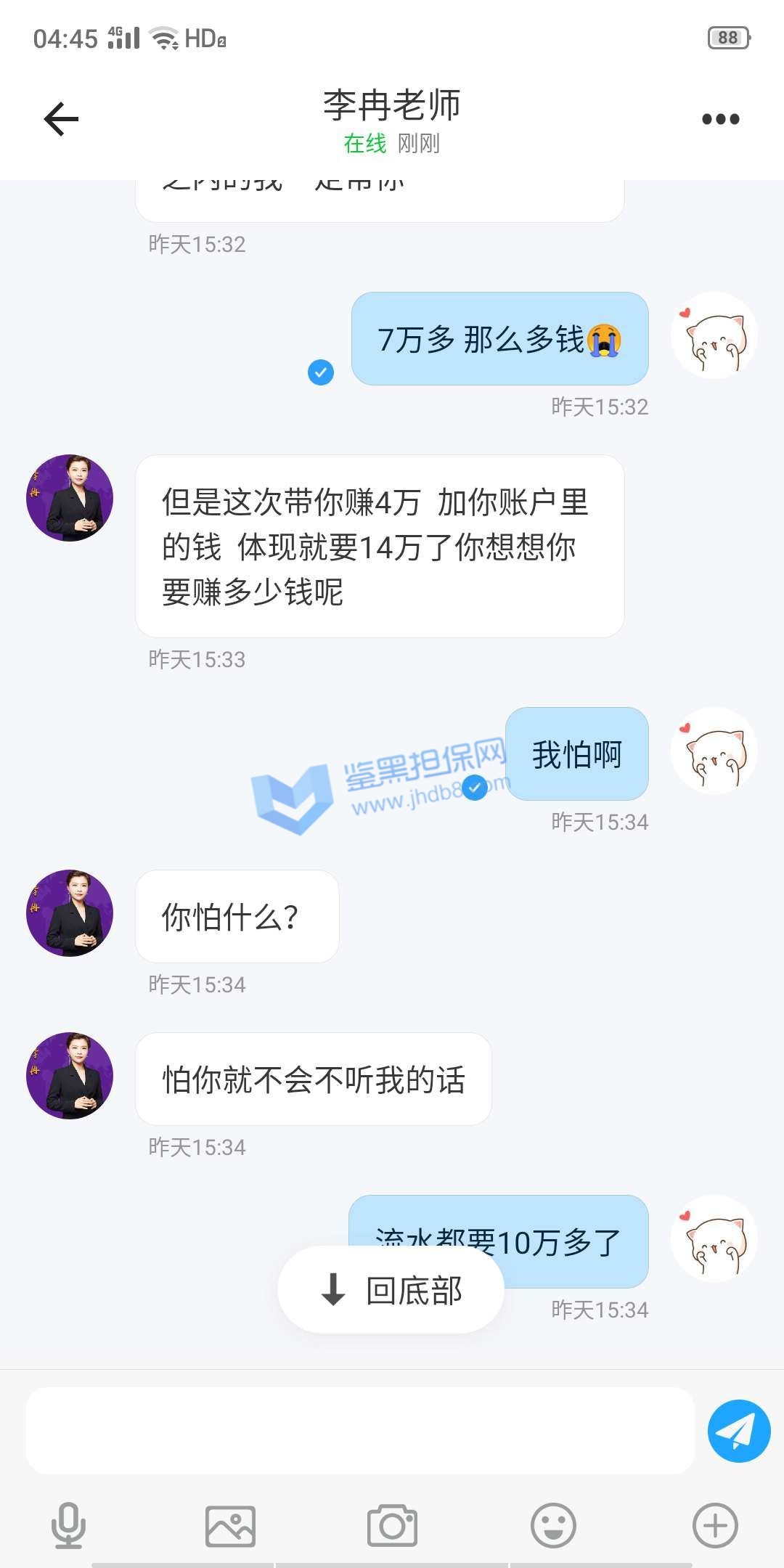Send the message with paper plane button
The height and width of the screenshot is (1568, 784).
coord(738,1430)
